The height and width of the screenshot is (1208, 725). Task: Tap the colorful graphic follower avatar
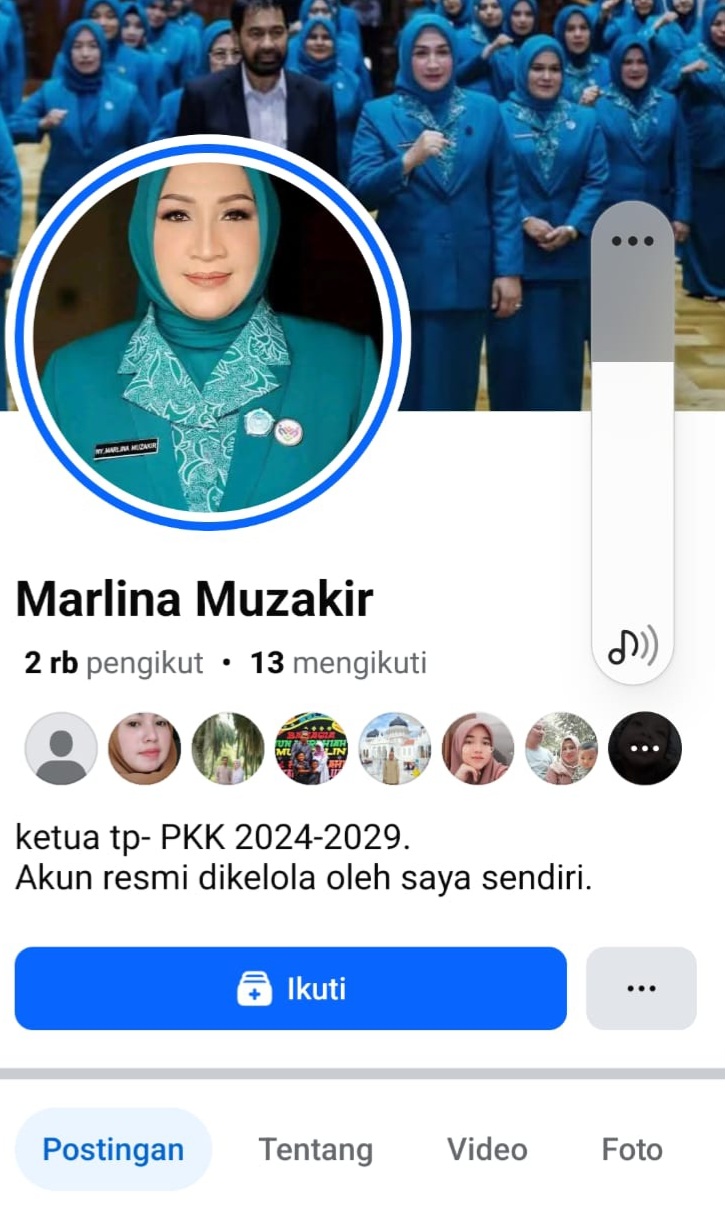(310, 748)
